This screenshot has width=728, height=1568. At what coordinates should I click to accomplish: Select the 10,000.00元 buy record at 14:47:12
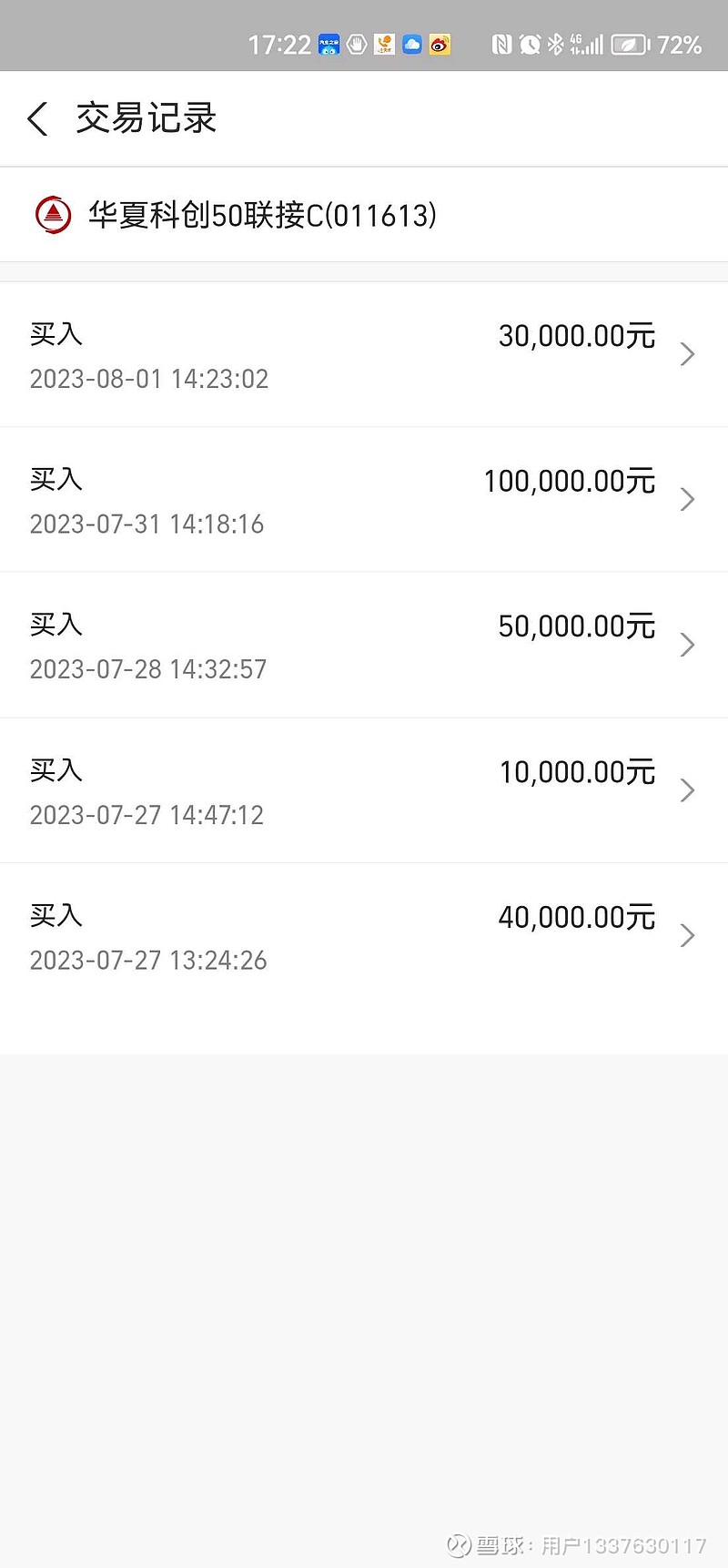coord(364,790)
